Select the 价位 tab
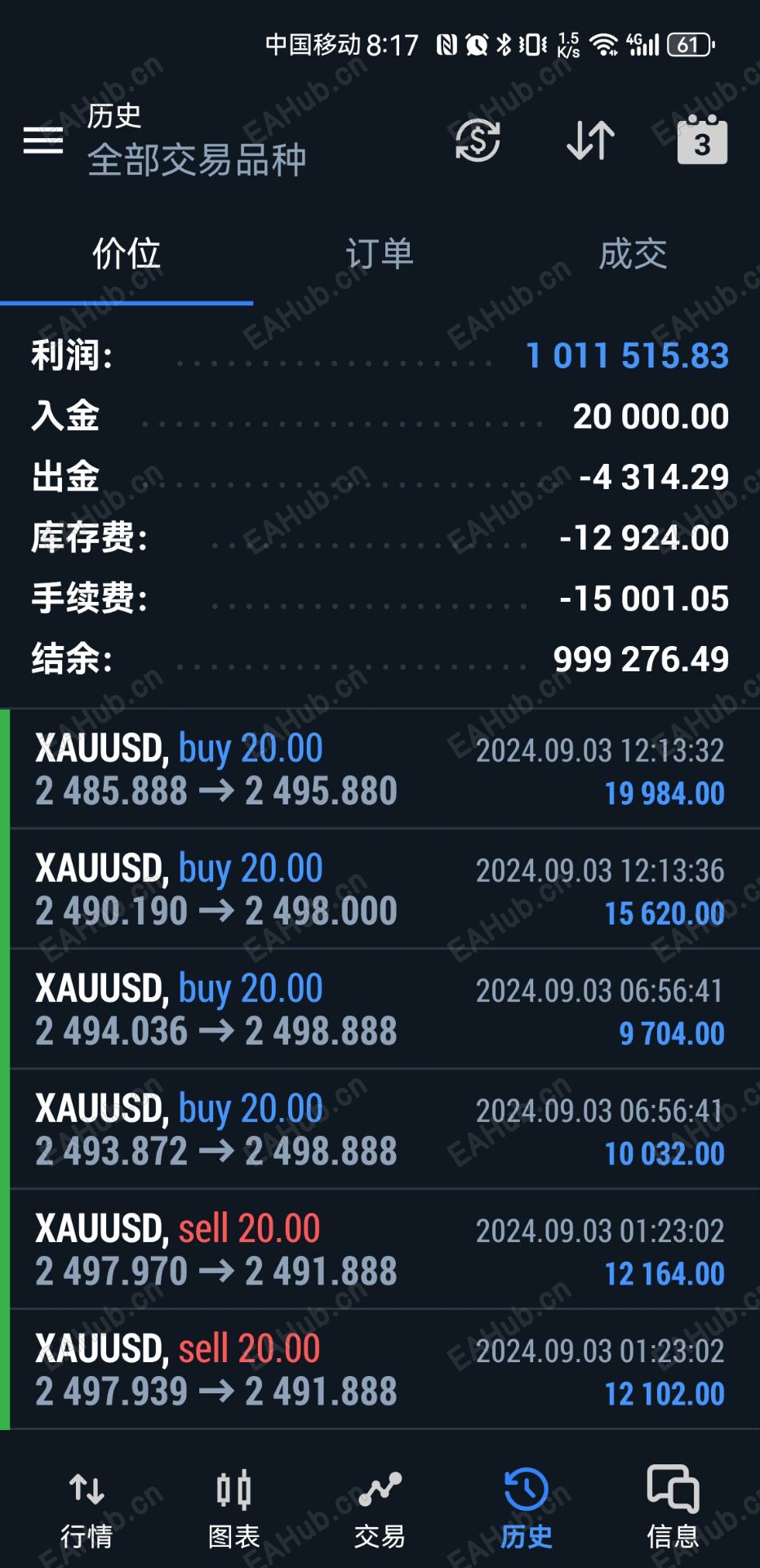 (127, 254)
